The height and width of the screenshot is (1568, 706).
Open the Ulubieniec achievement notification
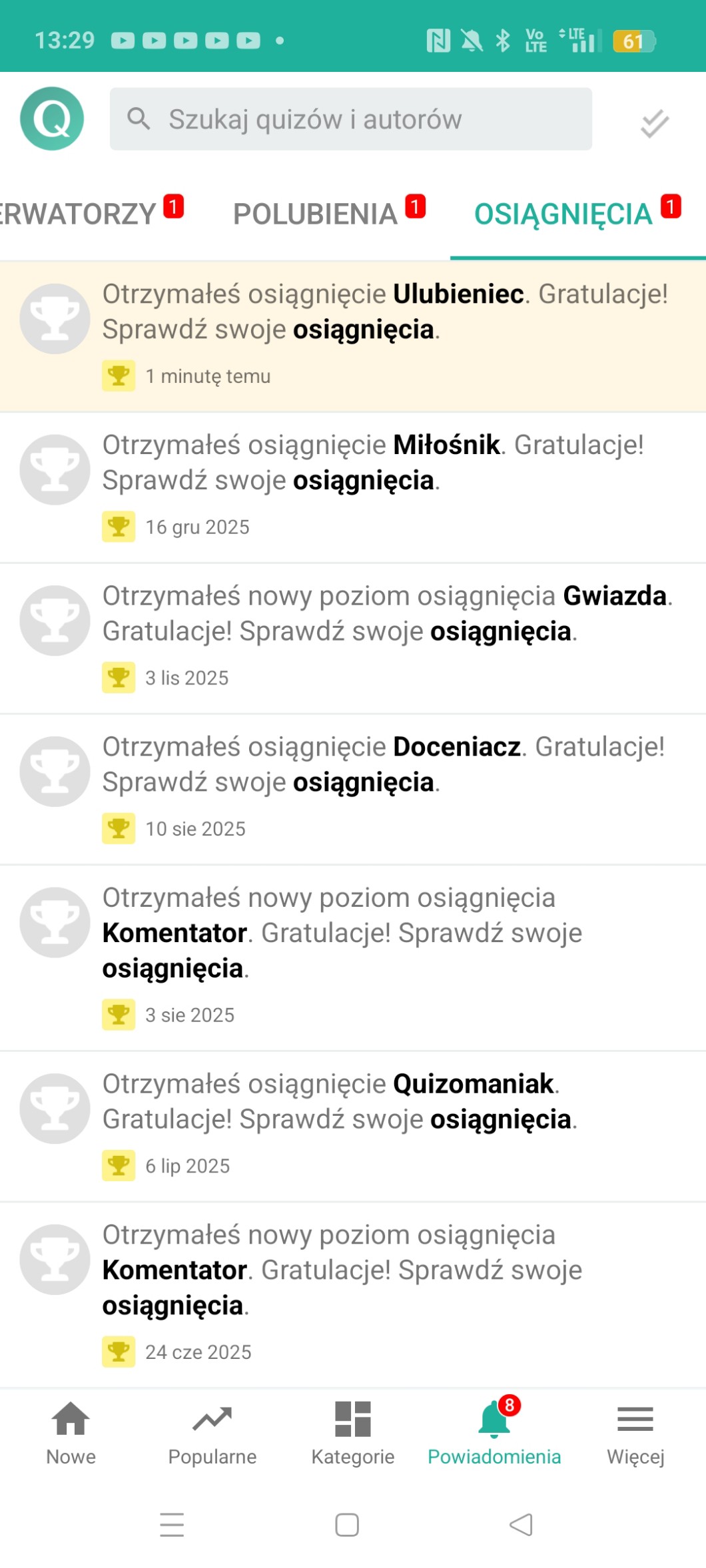click(x=385, y=336)
